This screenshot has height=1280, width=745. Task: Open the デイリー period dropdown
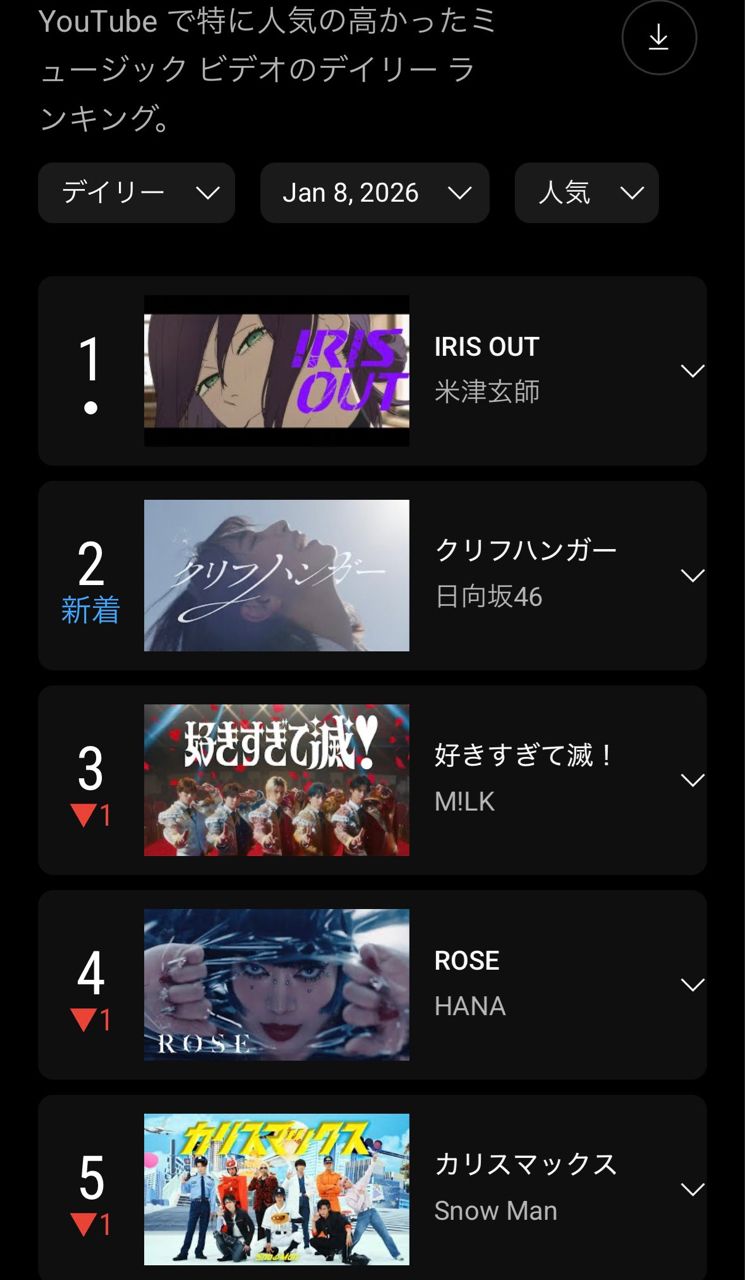[137, 193]
